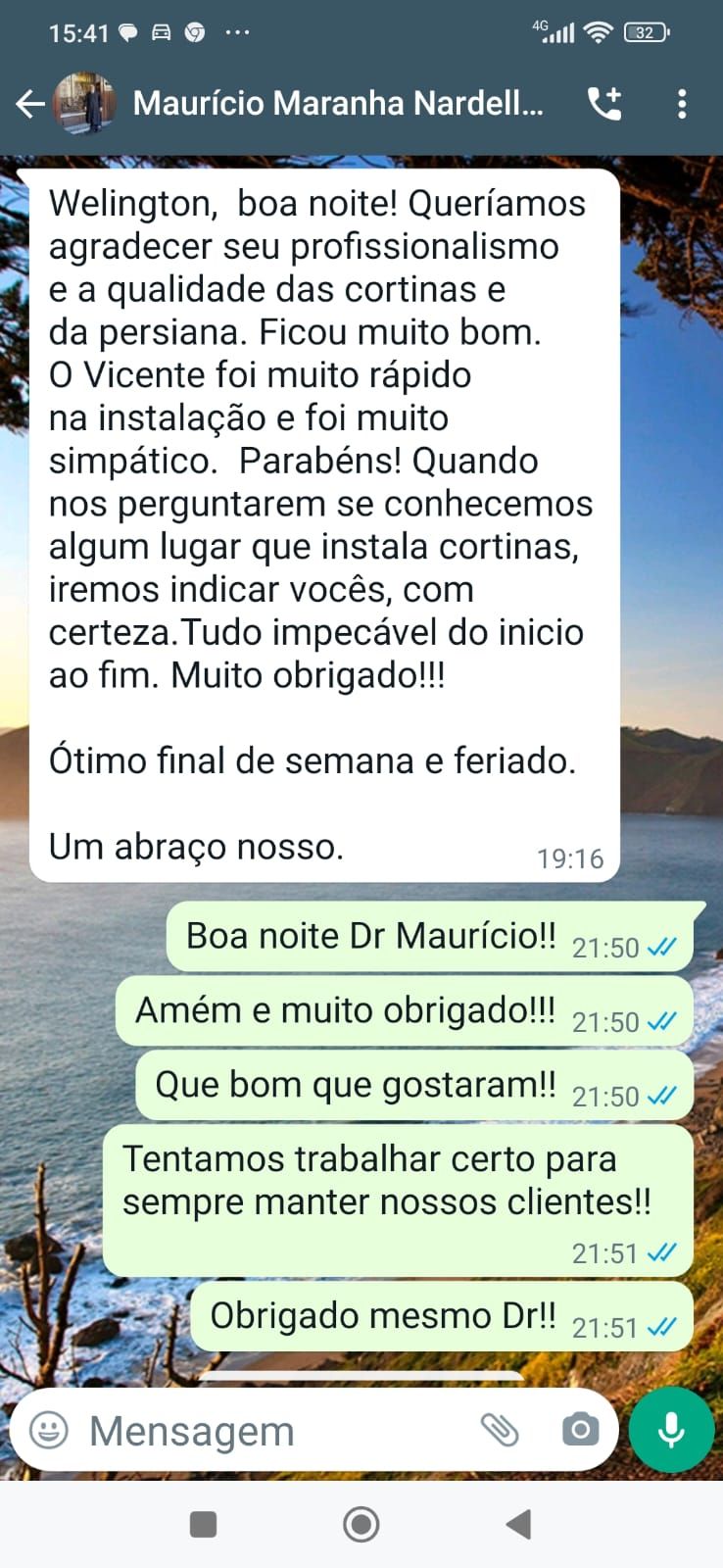Open Maurício Maranha Nardell's contact info

pyautogui.click(x=337, y=104)
